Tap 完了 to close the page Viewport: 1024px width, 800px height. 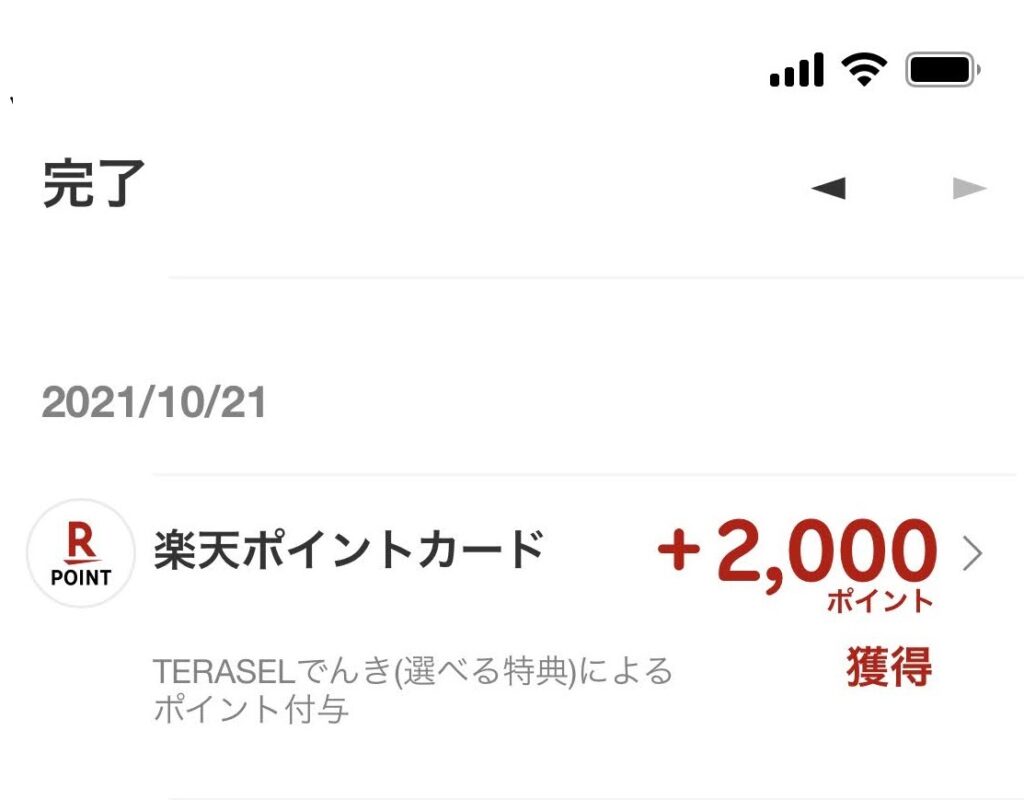click(93, 184)
